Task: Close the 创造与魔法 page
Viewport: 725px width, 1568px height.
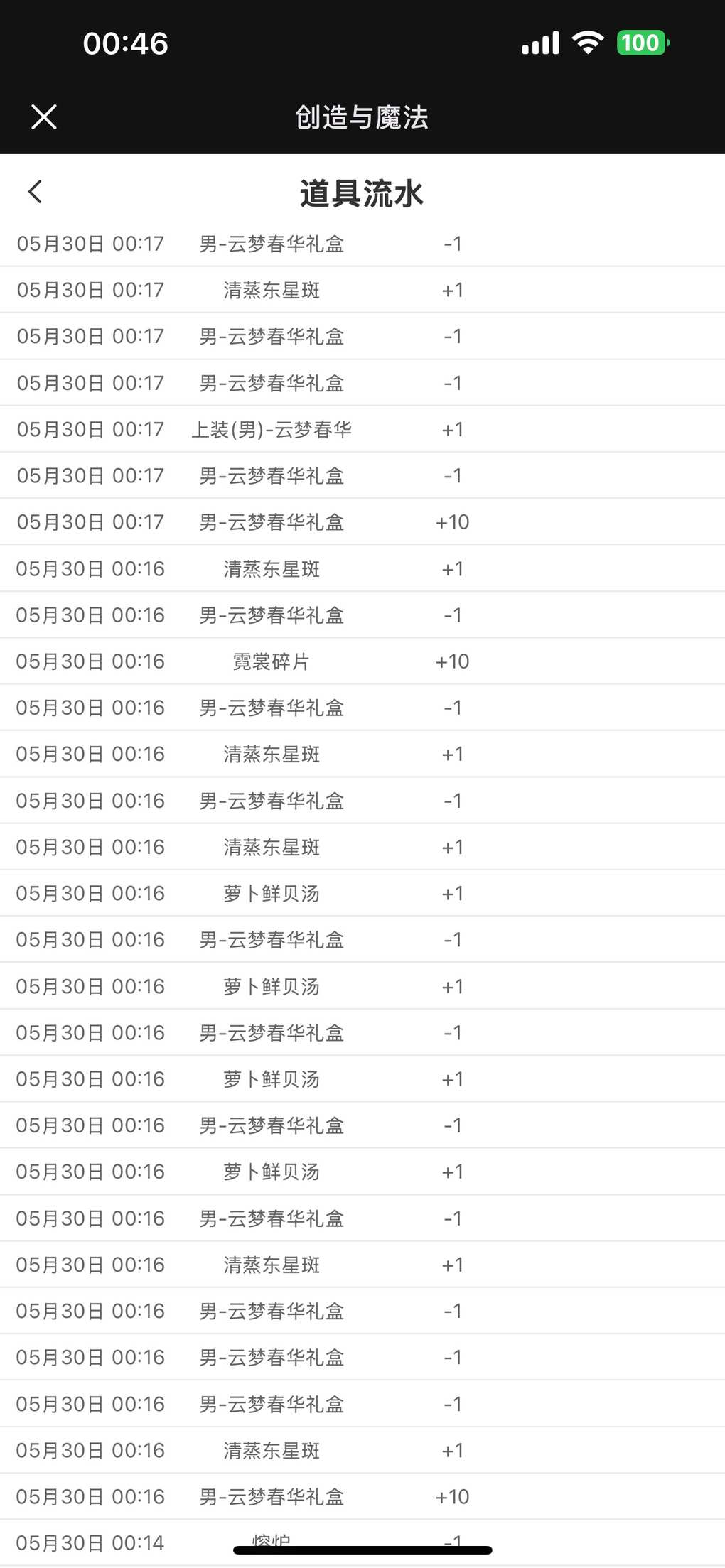Action: pos(44,117)
